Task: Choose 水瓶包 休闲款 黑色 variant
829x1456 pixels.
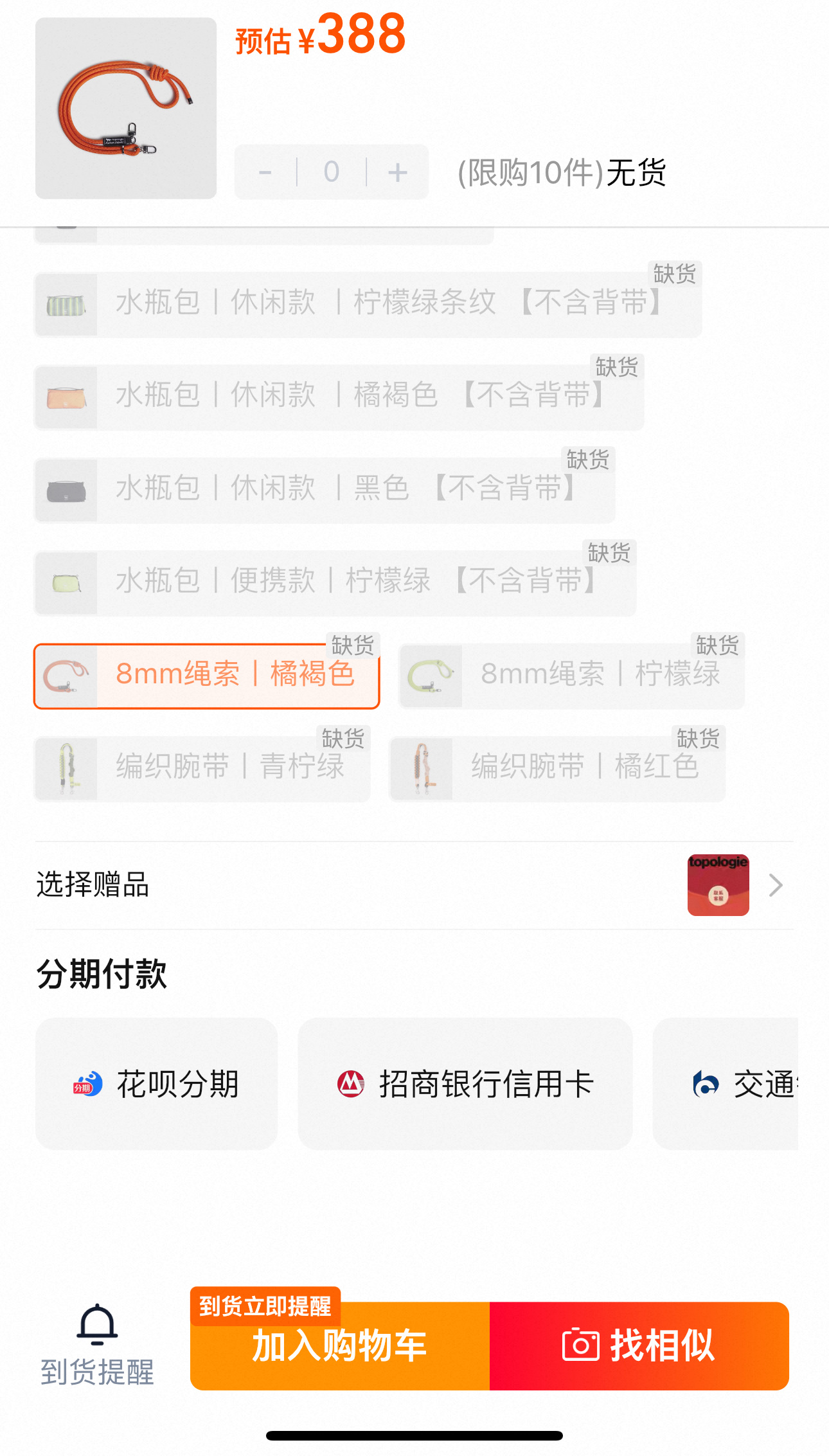Action: coord(325,489)
